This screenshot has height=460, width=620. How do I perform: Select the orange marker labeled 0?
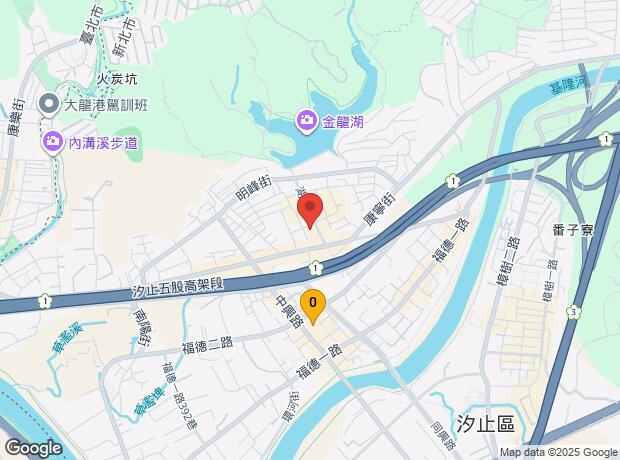pyautogui.click(x=313, y=307)
